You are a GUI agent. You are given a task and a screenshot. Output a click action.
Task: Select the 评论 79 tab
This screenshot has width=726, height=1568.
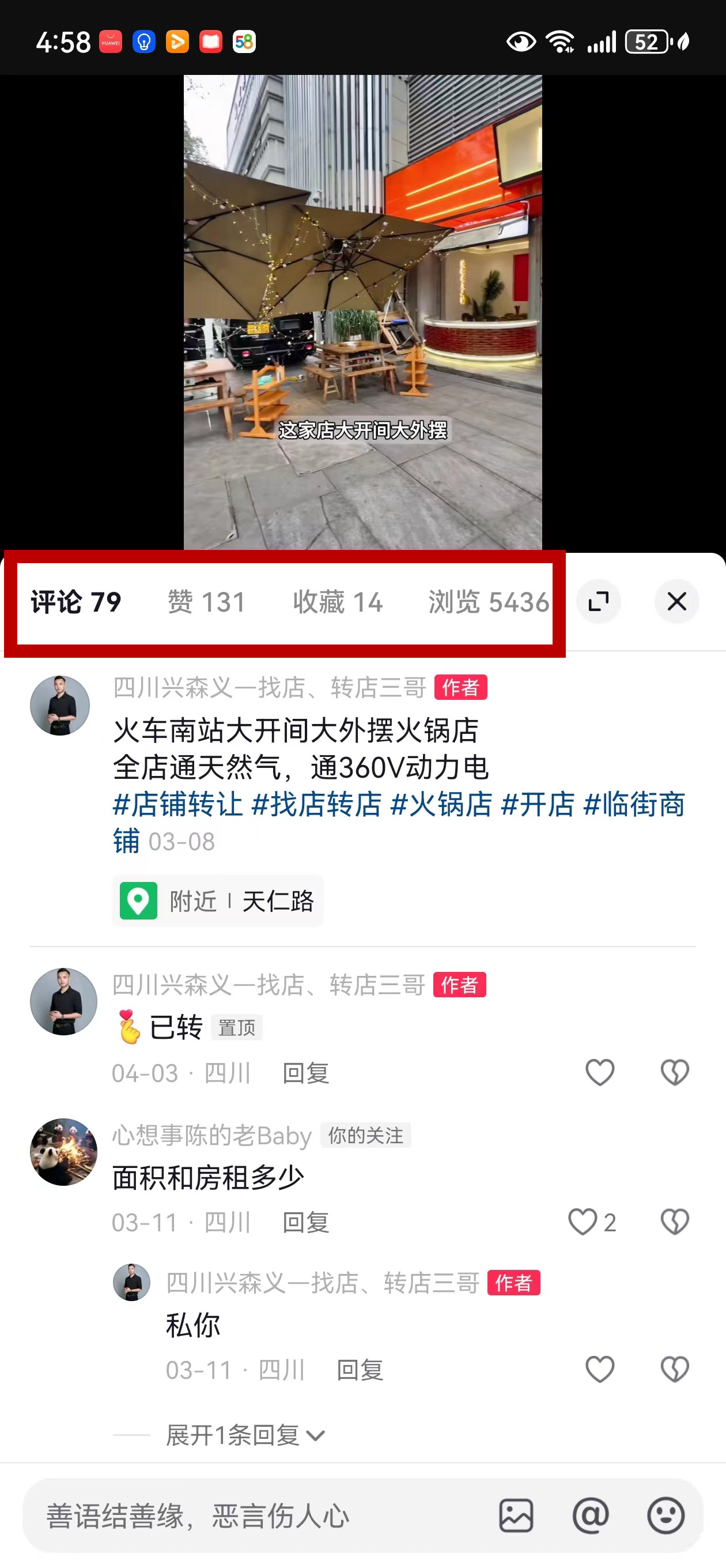76,602
